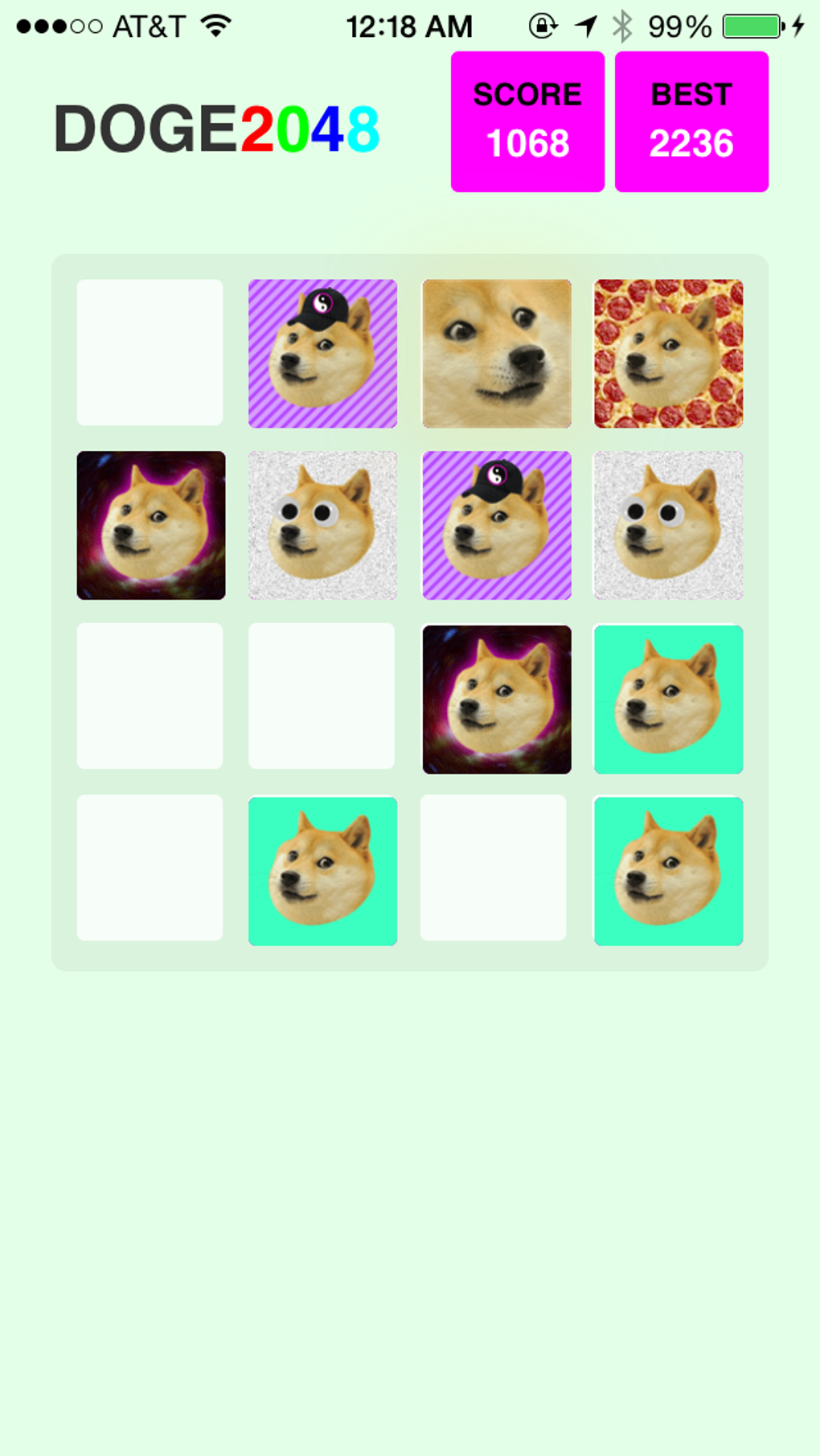Click the cap doge tile in second row
Image resolution: width=820 pixels, height=1456 pixels.
tap(495, 525)
